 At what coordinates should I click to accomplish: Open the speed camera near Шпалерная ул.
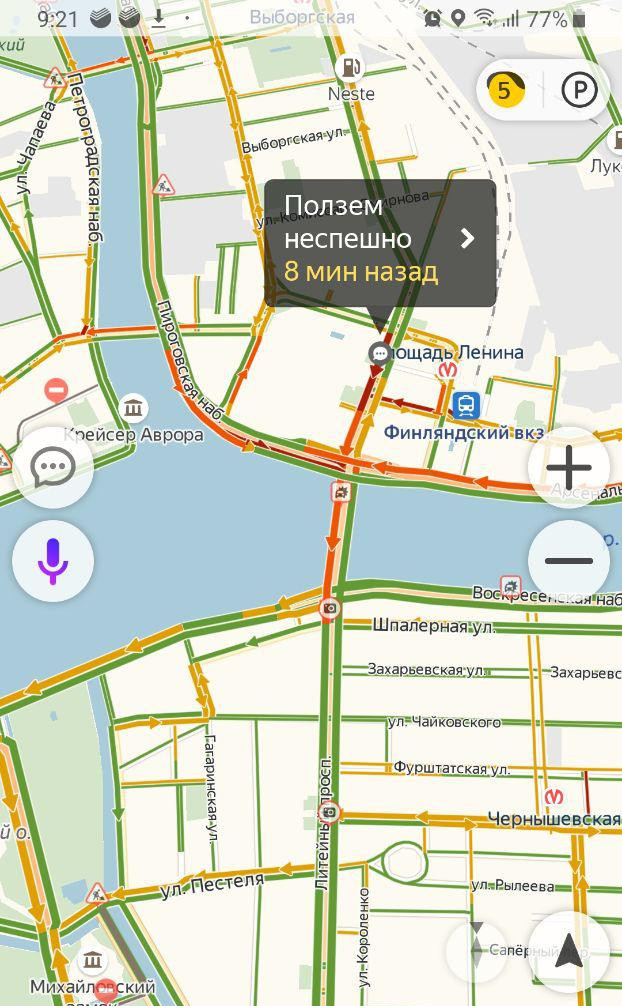pos(330,608)
